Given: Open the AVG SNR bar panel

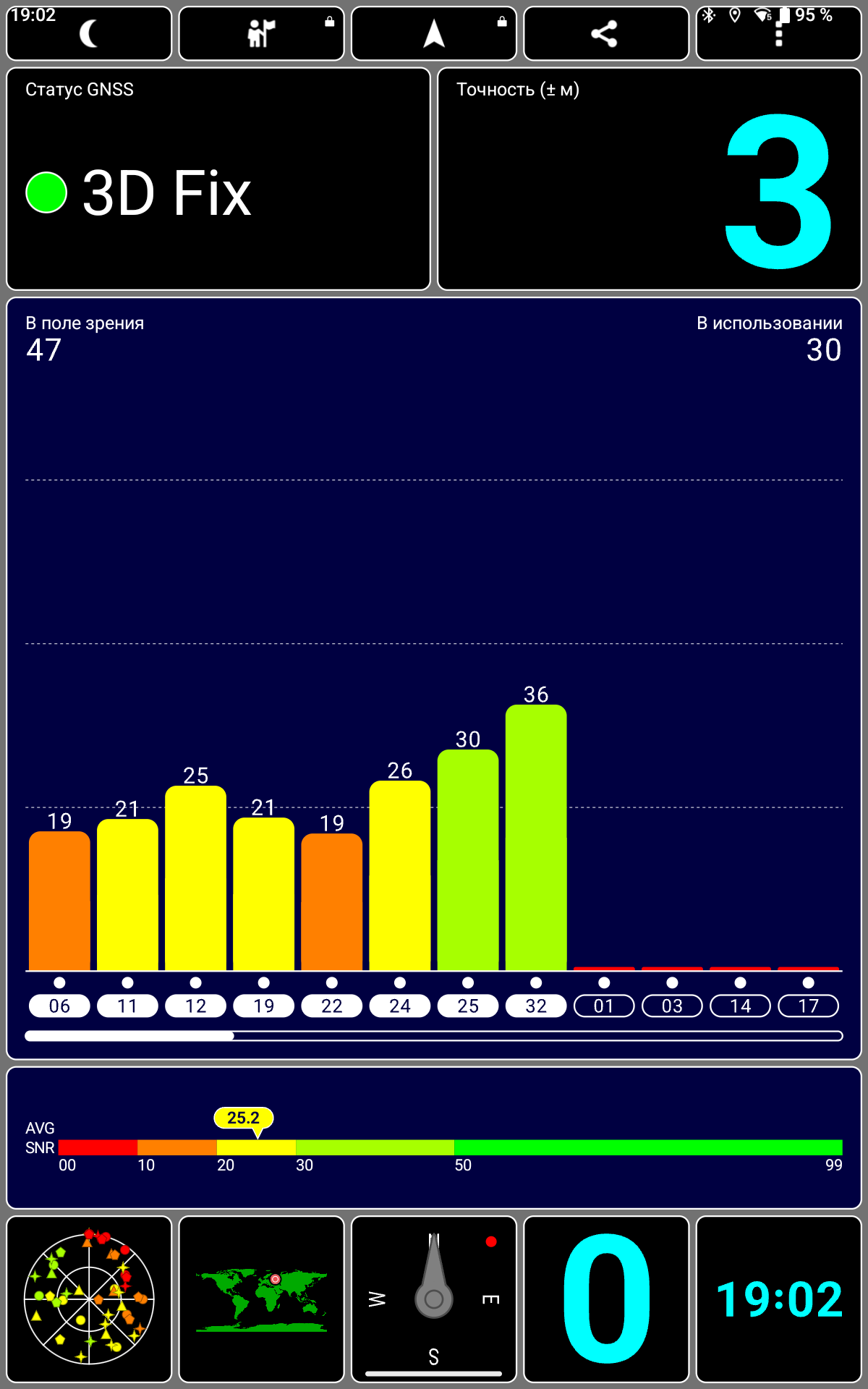Looking at the screenshot, I should [434, 1137].
